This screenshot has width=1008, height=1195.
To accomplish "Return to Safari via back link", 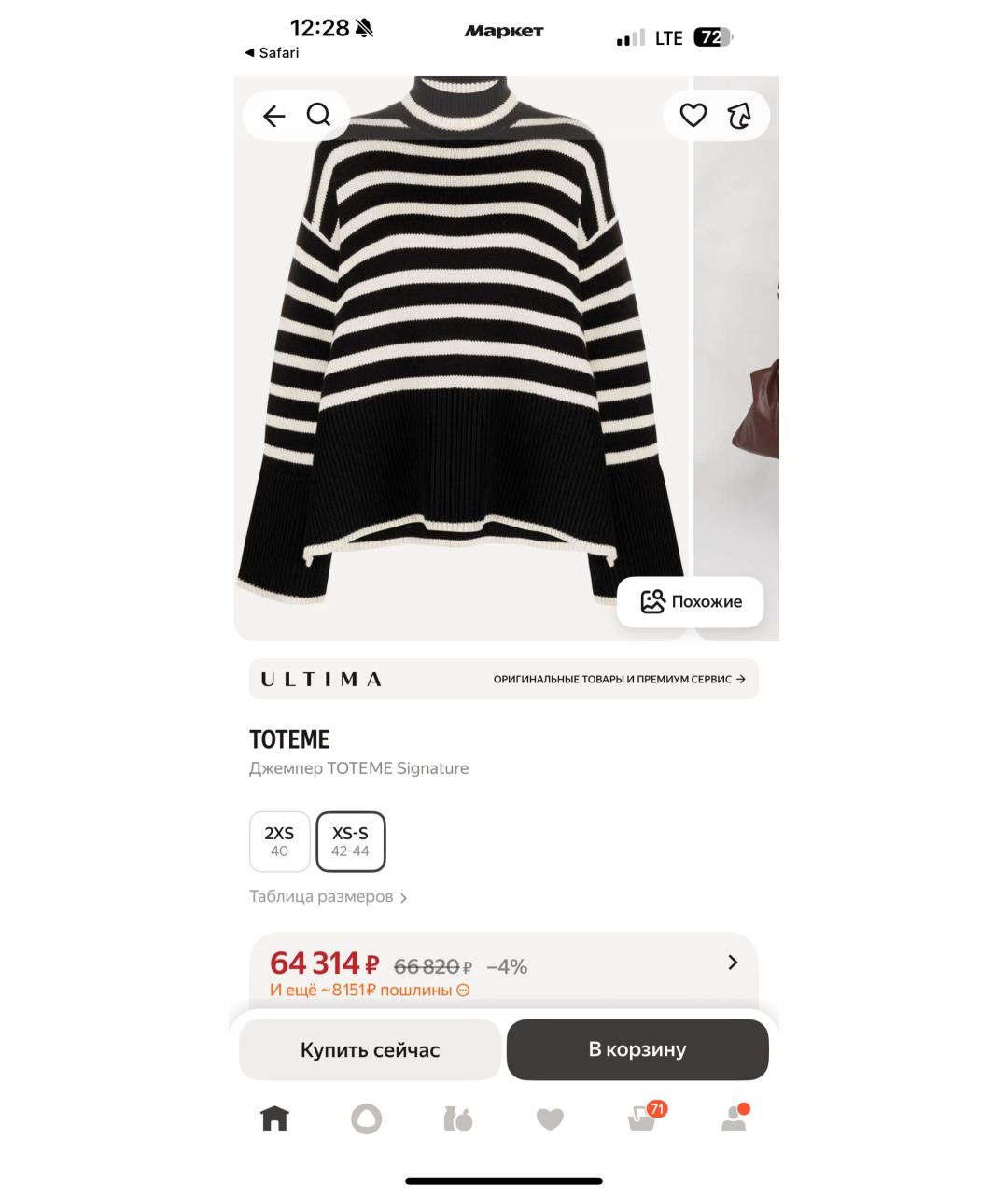I will point(272,53).
